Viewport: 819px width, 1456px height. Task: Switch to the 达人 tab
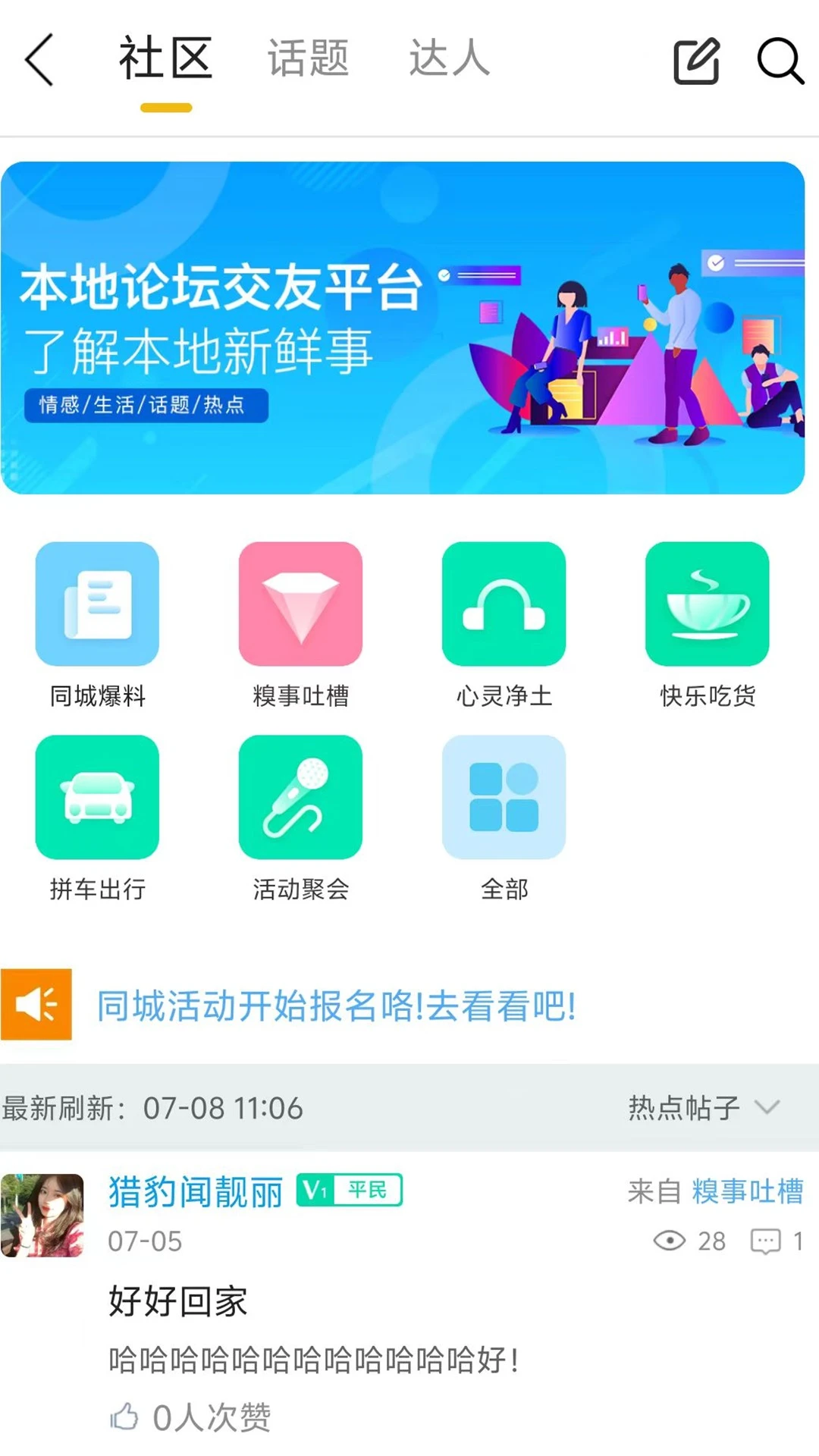[x=447, y=59]
